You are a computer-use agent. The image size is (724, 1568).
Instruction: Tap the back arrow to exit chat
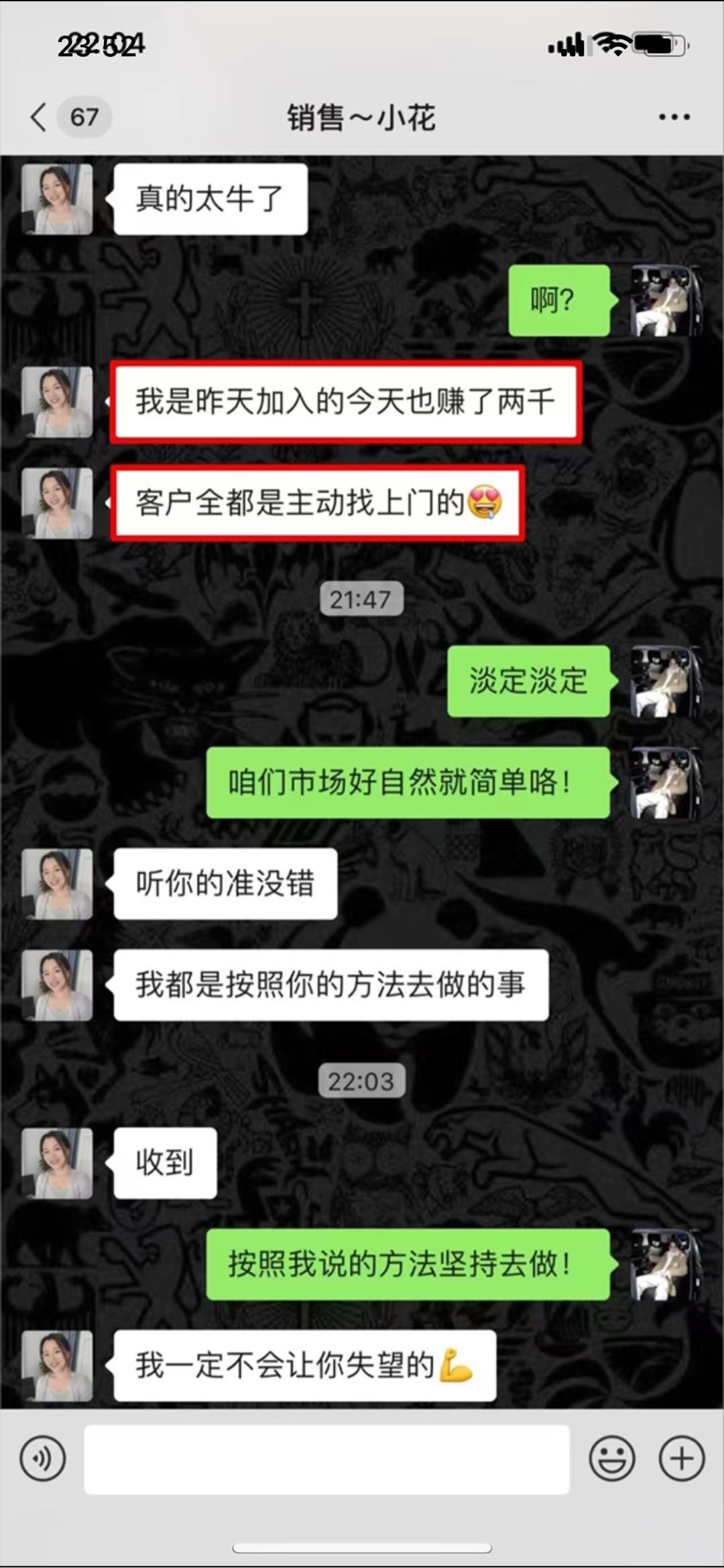pos(38,115)
